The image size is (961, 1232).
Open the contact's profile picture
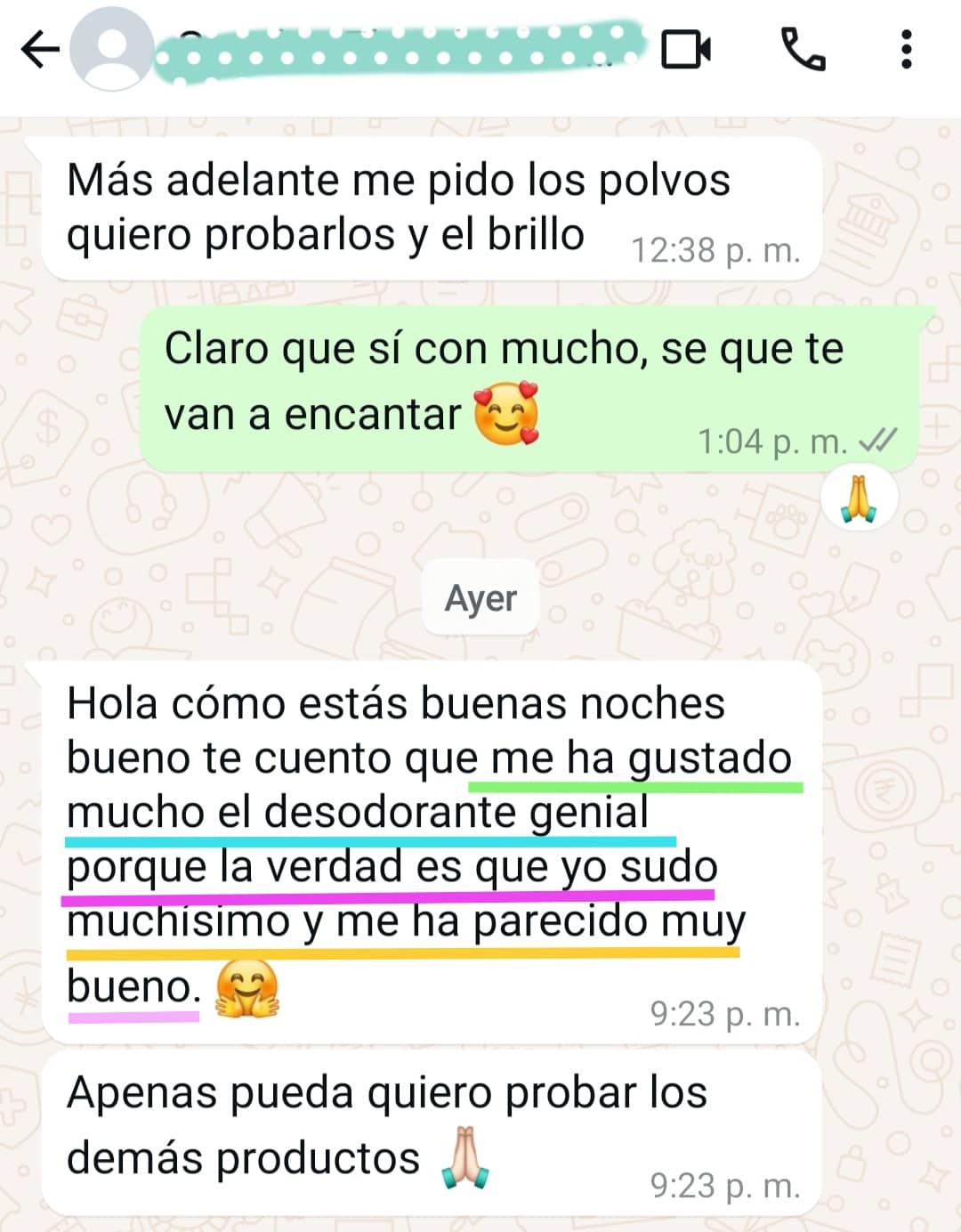[x=112, y=50]
